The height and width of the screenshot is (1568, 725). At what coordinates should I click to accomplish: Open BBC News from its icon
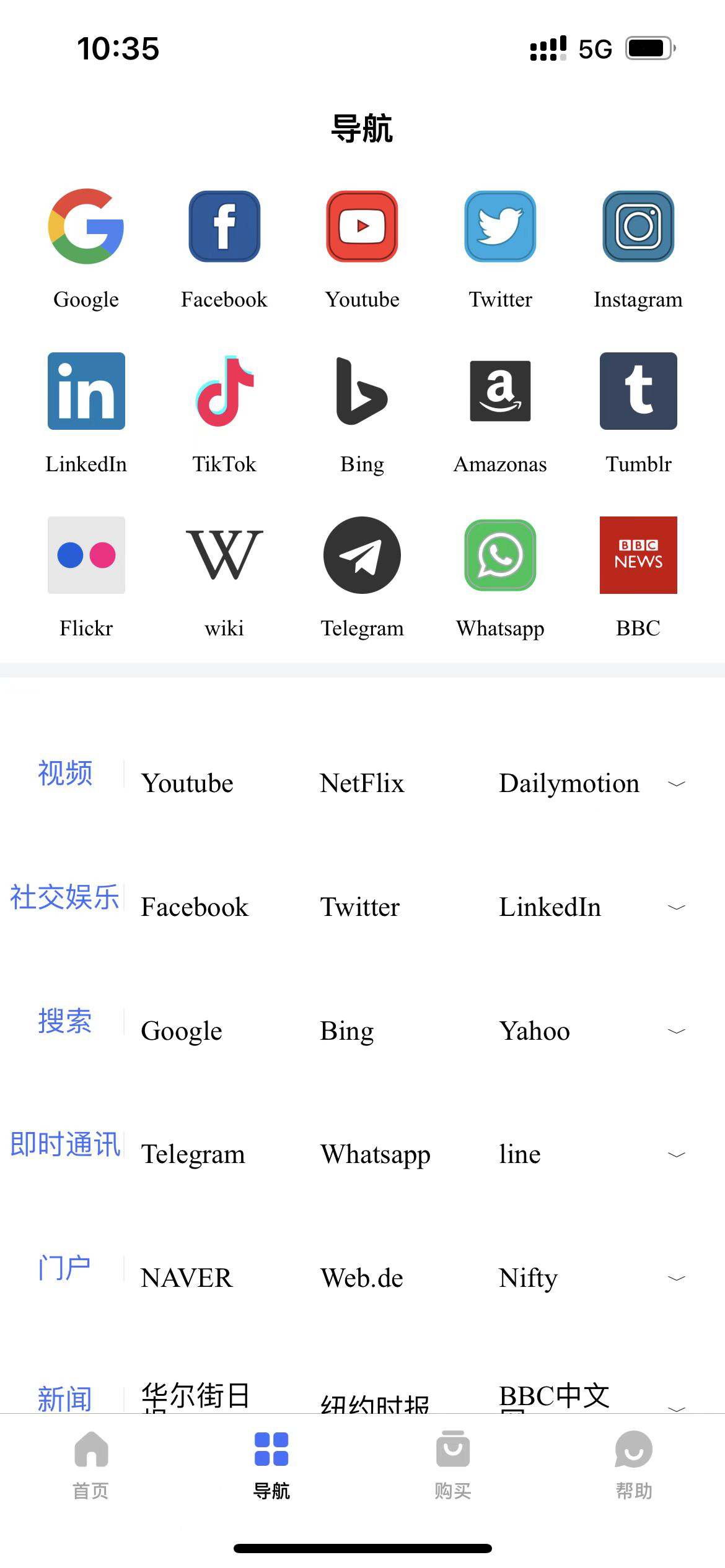click(x=638, y=555)
